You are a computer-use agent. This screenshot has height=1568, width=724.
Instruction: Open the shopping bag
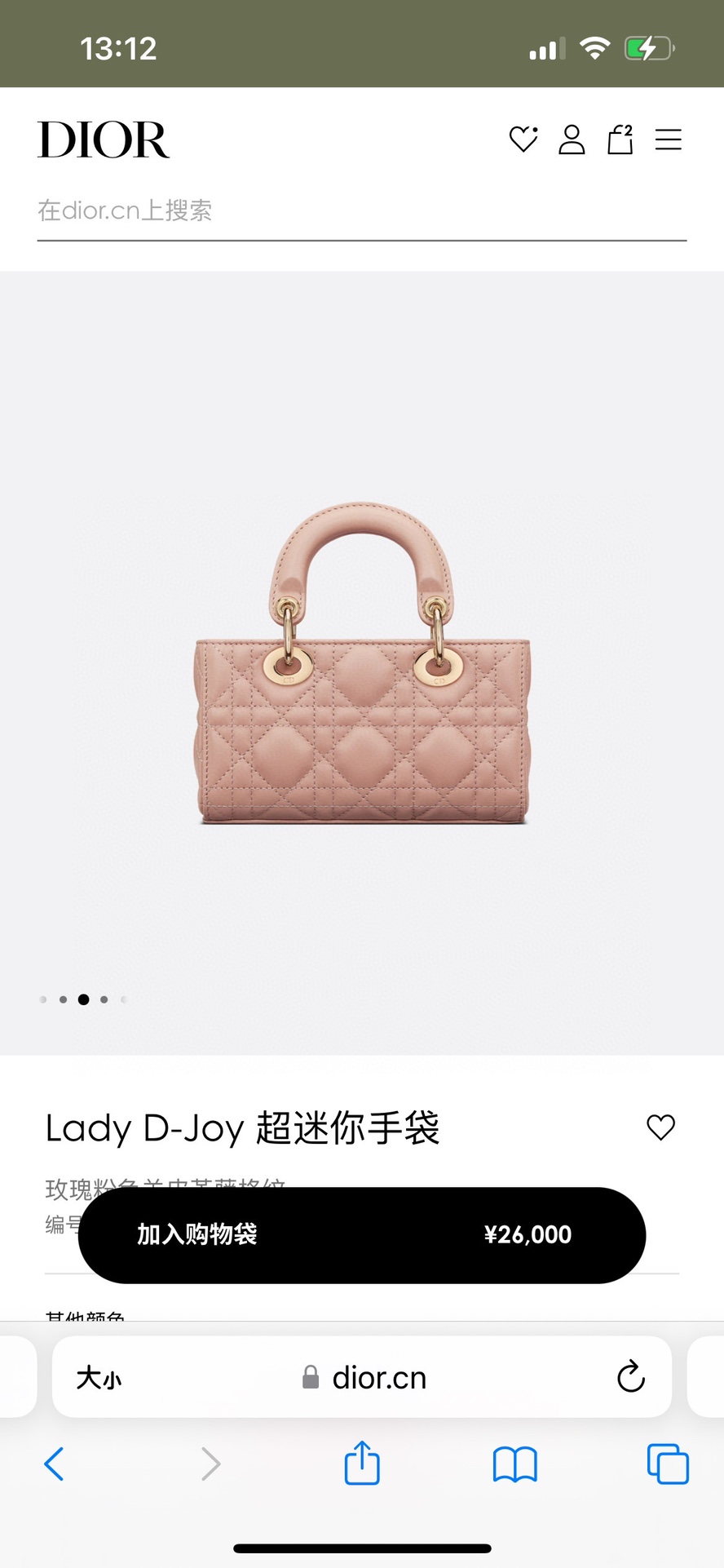pos(620,140)
